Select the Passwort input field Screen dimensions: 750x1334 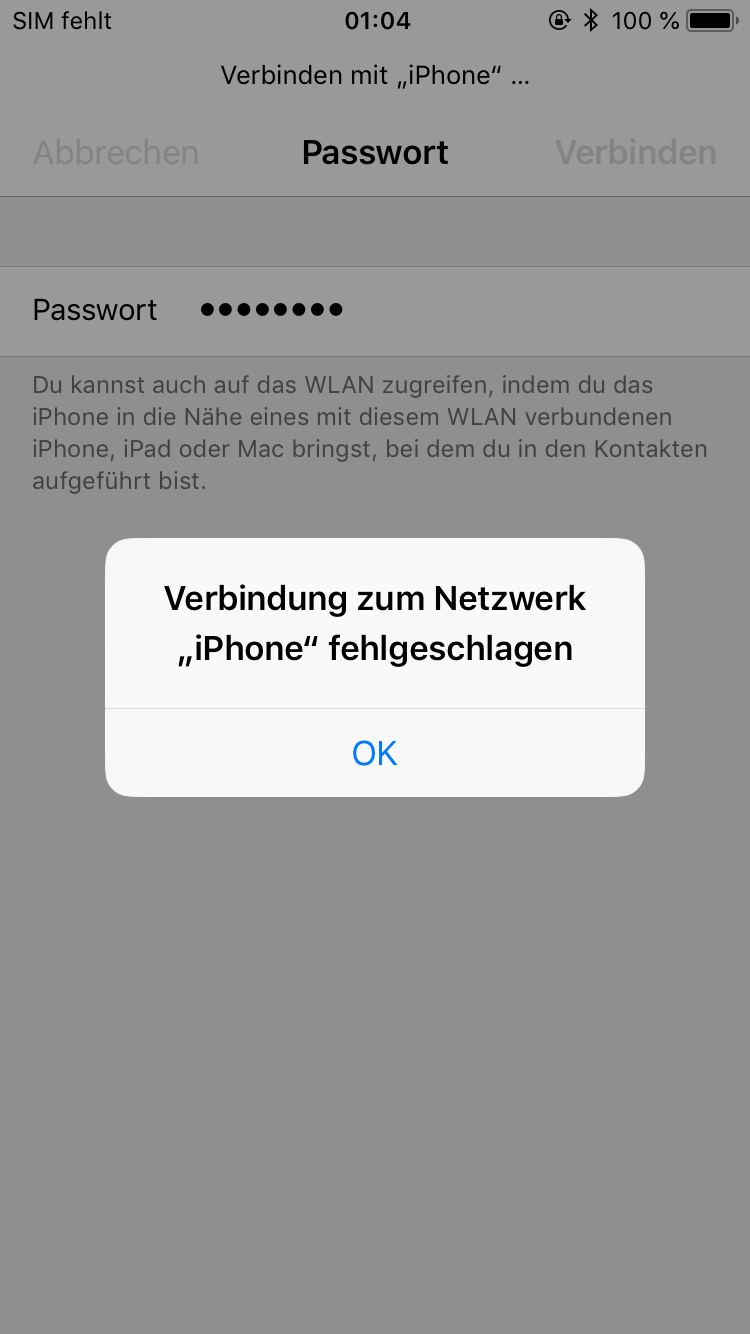[375, 310]
